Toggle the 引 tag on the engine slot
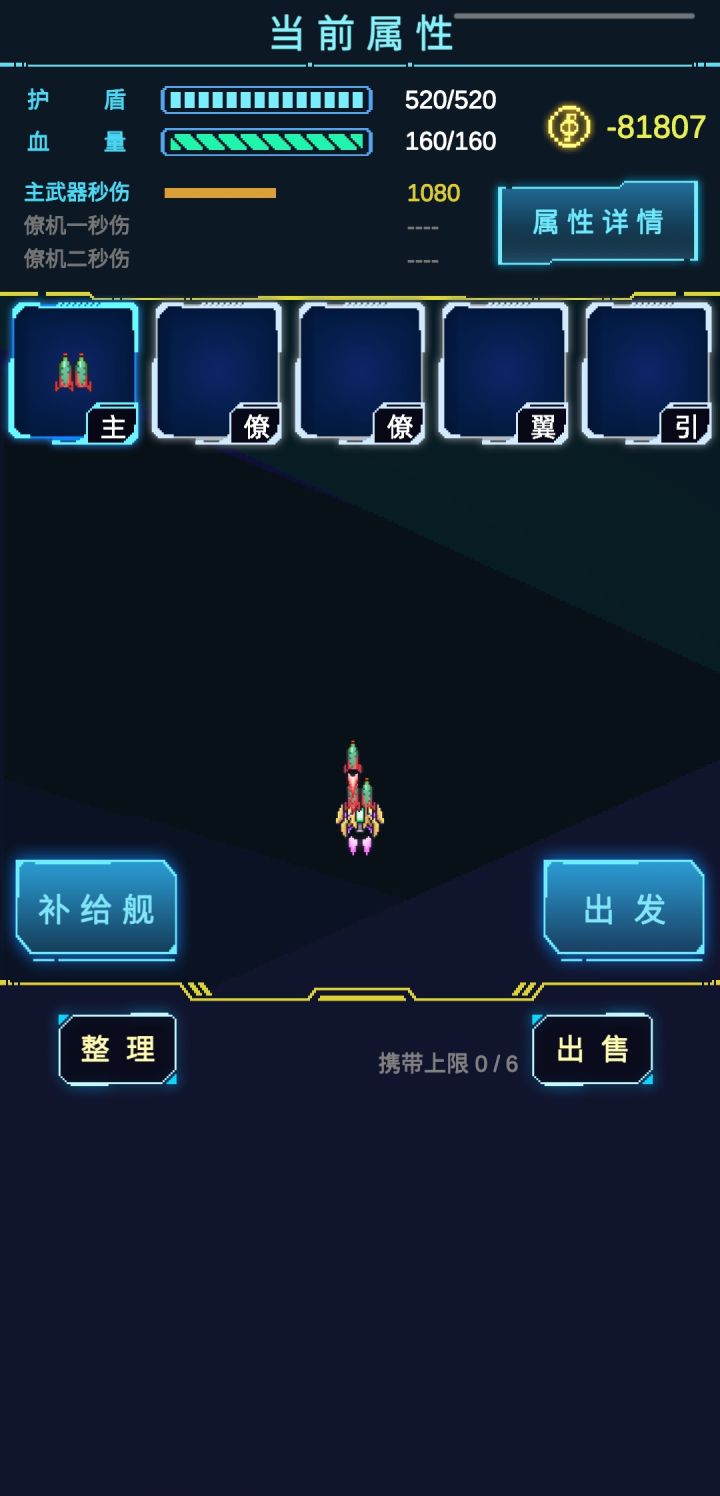720x1496 pixels. point(687,425)
